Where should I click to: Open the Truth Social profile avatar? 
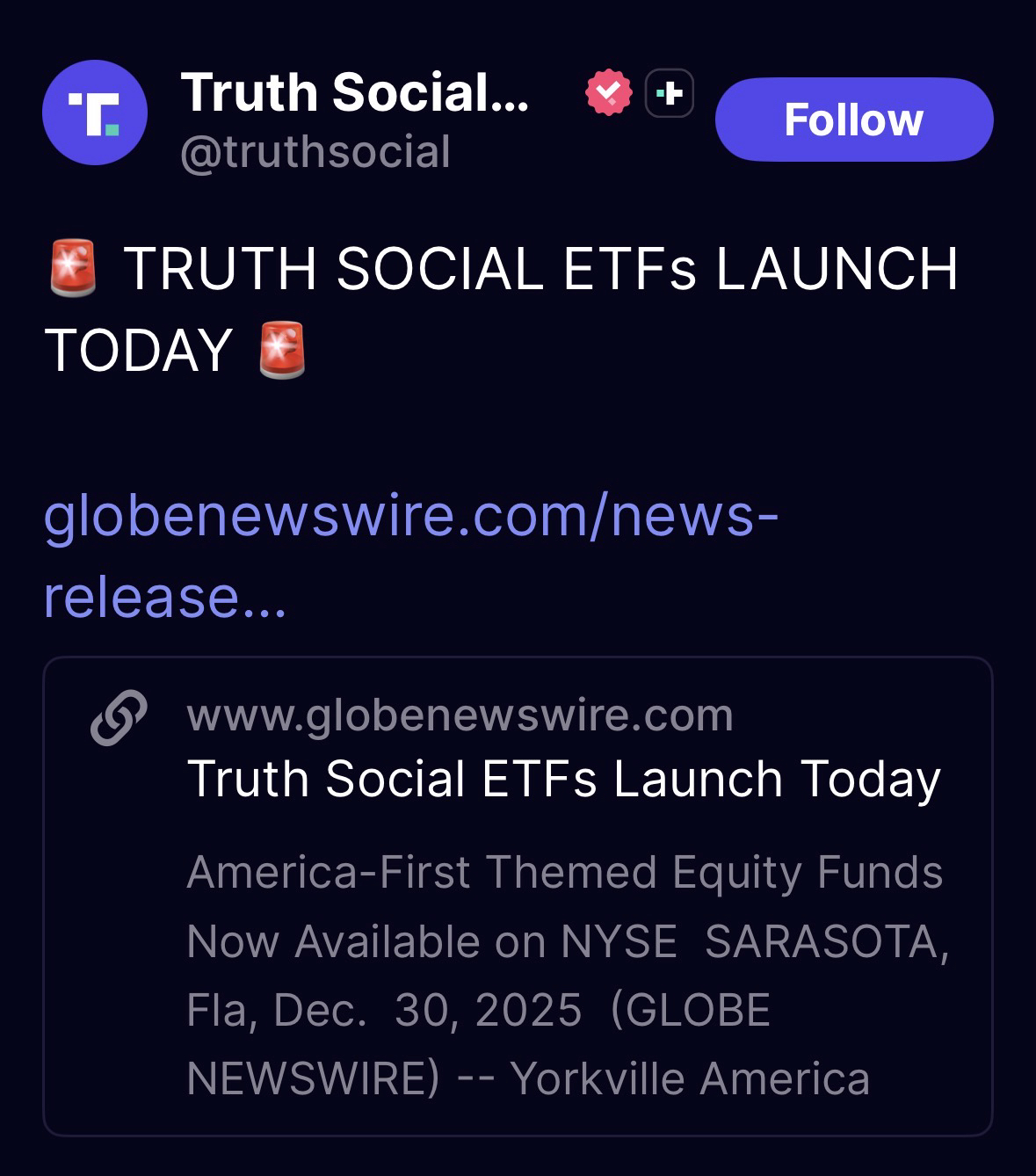coord(95,113)
